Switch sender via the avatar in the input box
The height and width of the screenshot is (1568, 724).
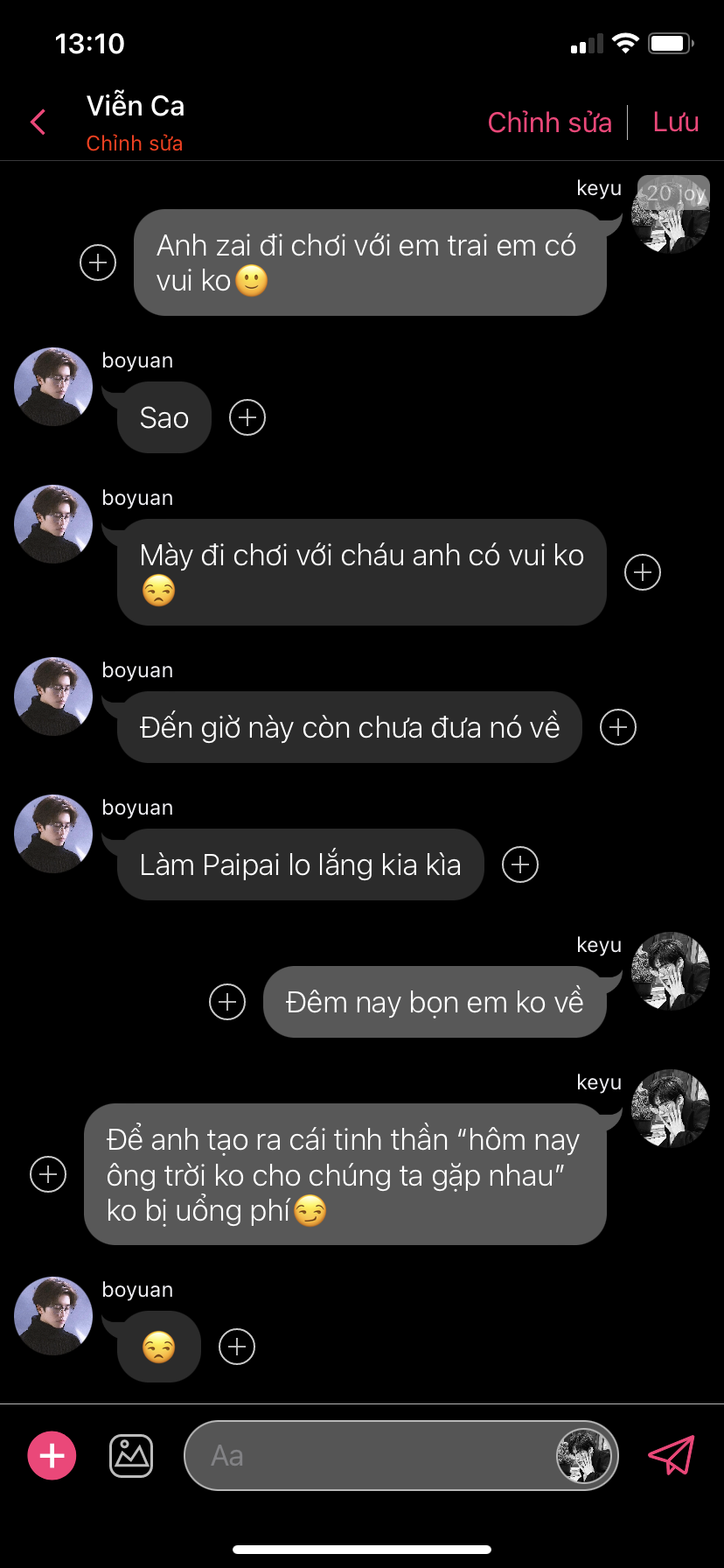pyautogui.click(x=584, y=1456)
